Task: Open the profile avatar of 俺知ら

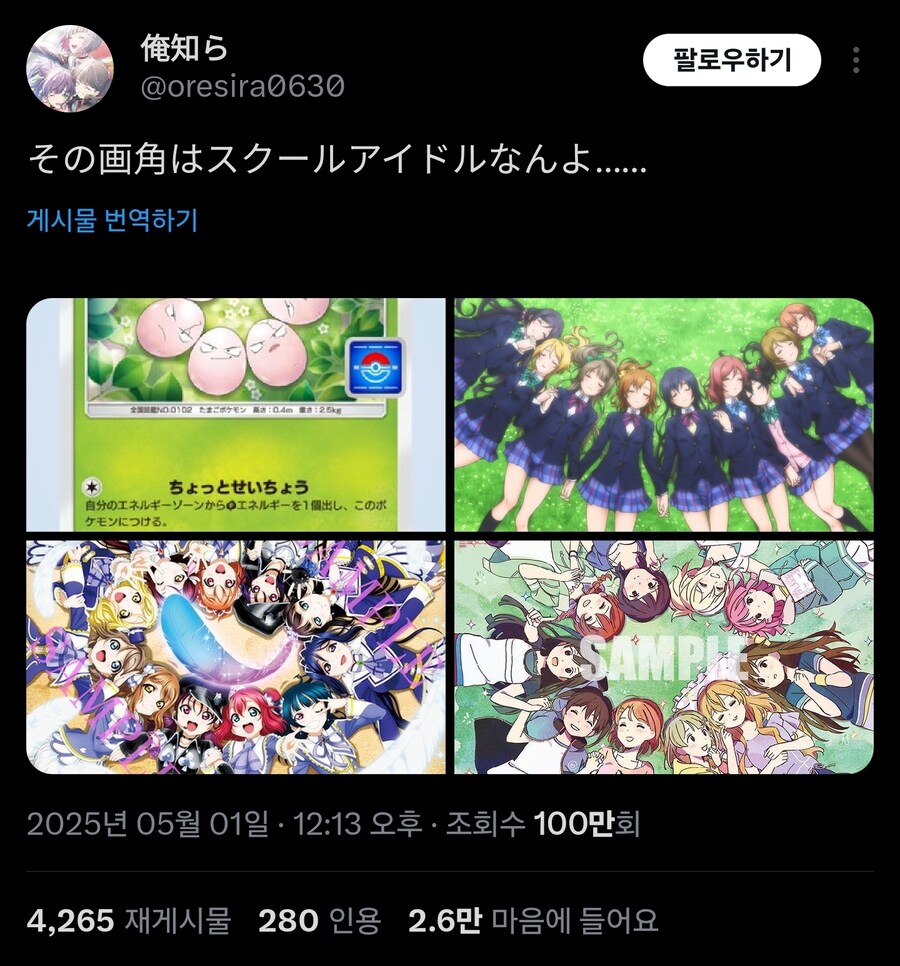Action: [69, 69]
